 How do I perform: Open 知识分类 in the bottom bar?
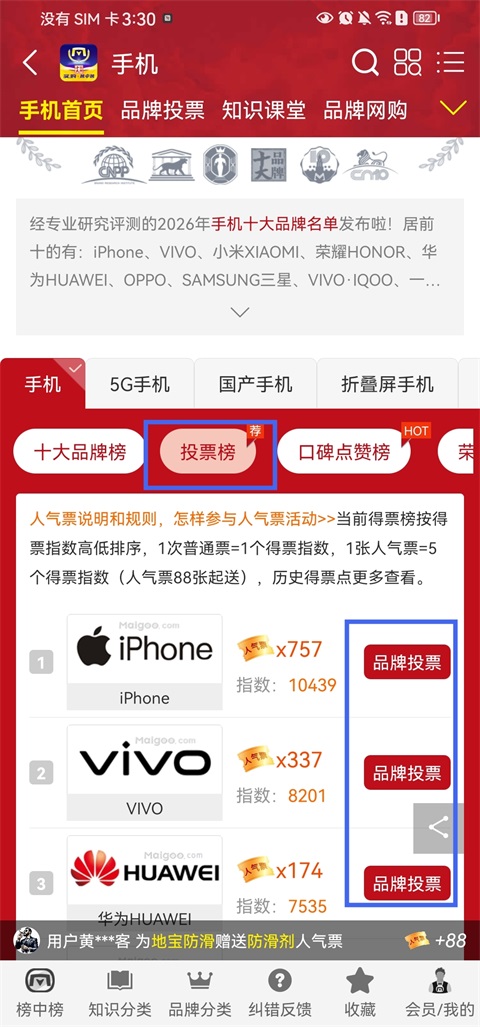(x=120, y=993)
